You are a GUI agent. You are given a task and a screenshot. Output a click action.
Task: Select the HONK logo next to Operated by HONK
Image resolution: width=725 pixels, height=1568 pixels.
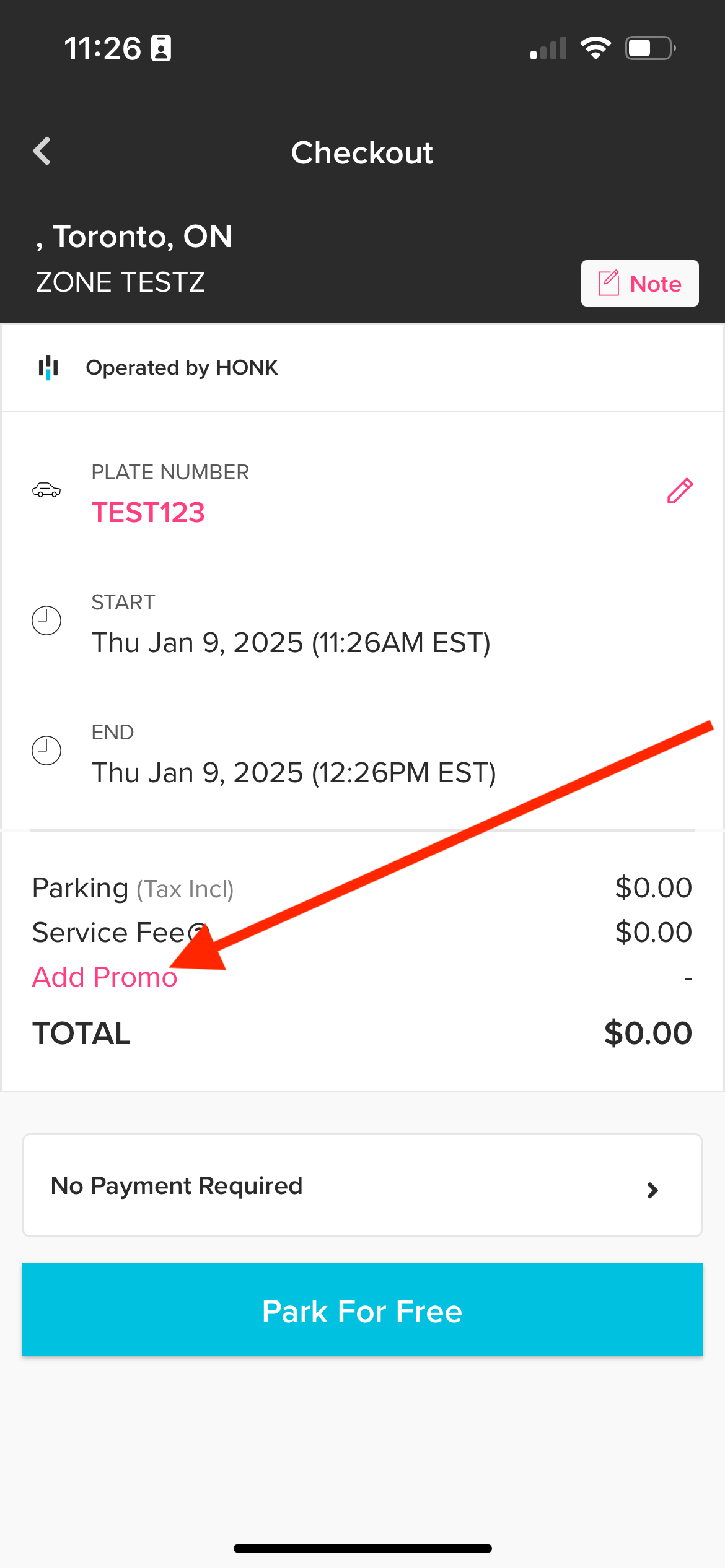[x=48, y=367]
